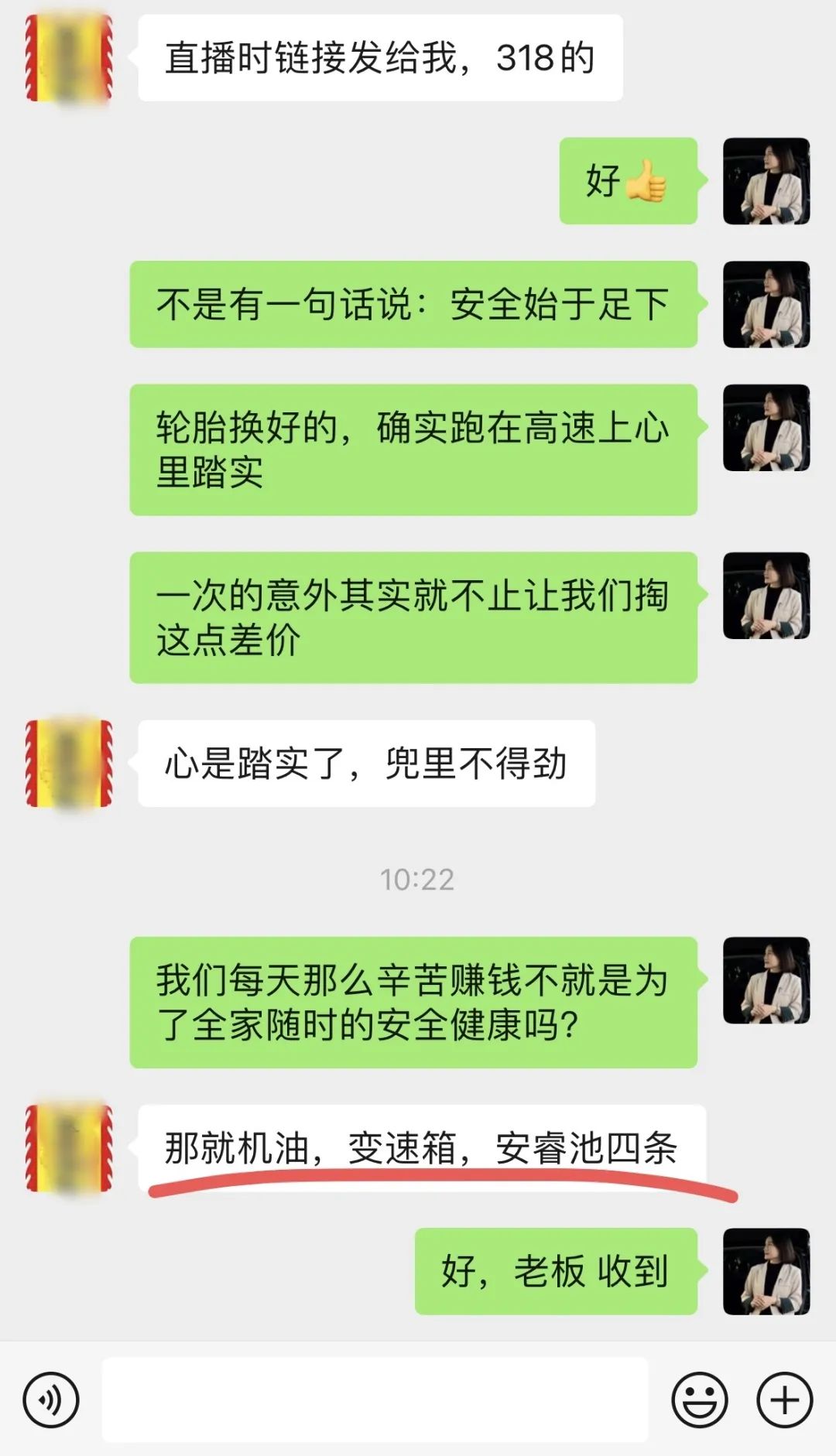This screenshot has height=1456, width=836.
Task: Open sender's avatar beside '好，老板 收到'
Action: [x=766, y=1271]
